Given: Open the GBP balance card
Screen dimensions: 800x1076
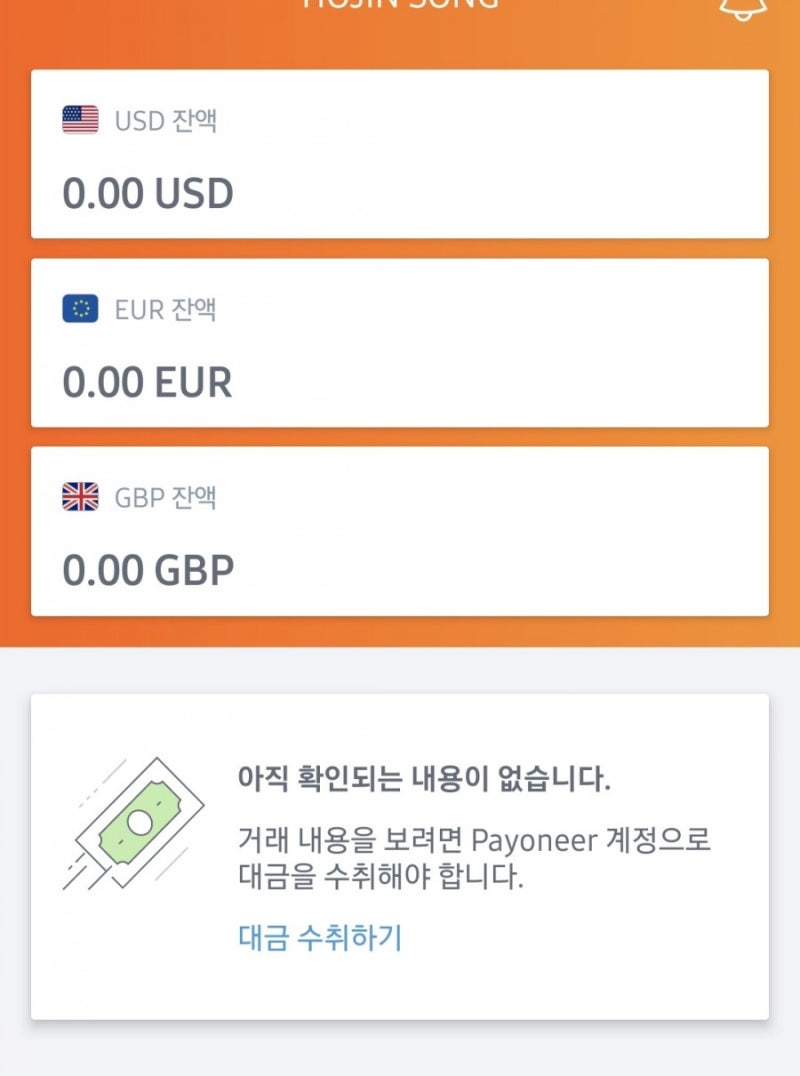Looking at the screenshot, I should pyautogui.click(x=400, y=530).
